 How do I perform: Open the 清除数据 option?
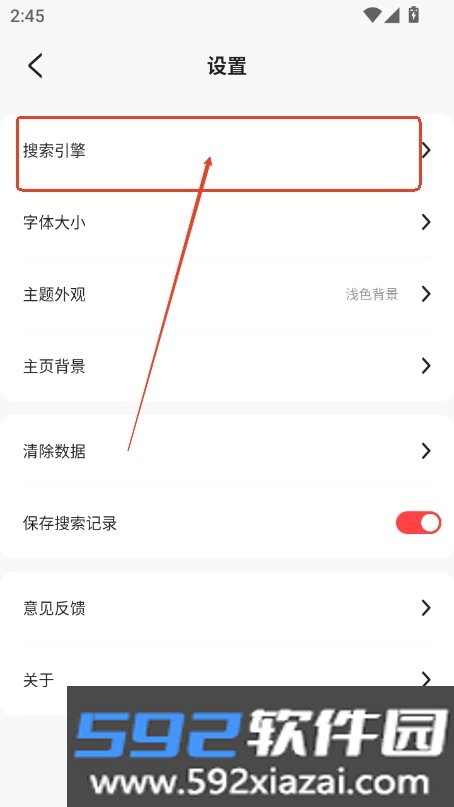[x=227, y=451]
